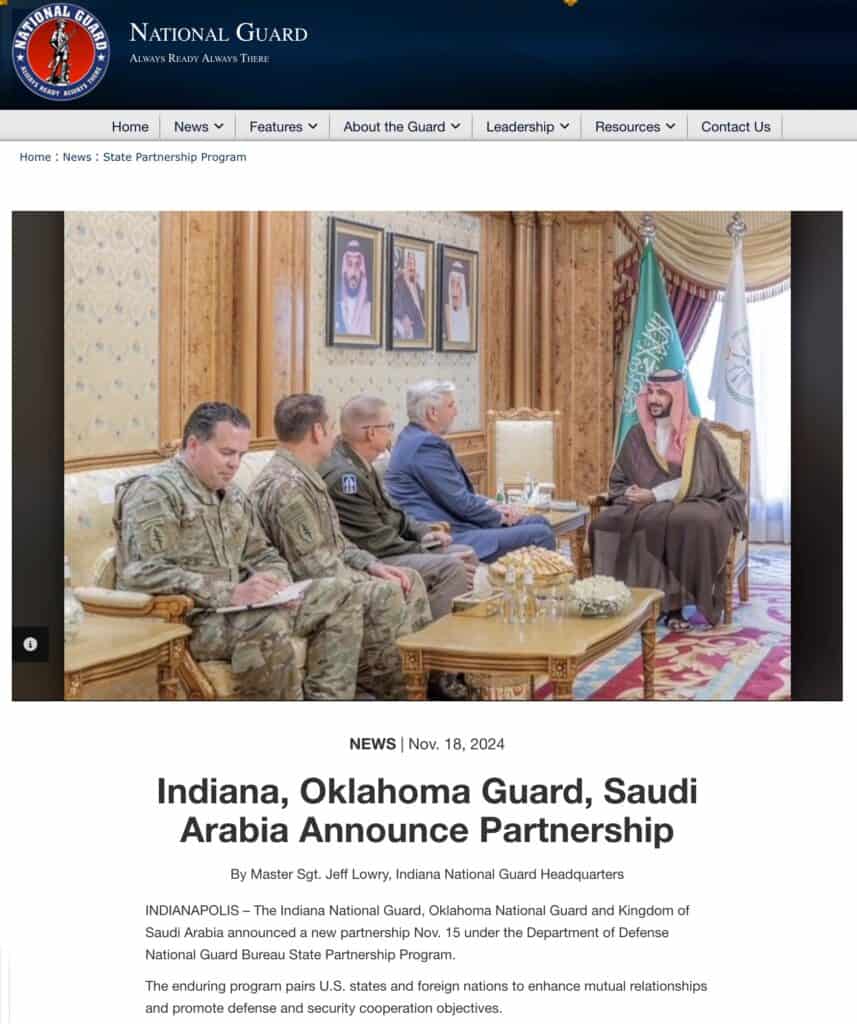Show photo details with the info icon
Image resolution: width=857 pixels, height=1024 pixels.
coord(30,644)
